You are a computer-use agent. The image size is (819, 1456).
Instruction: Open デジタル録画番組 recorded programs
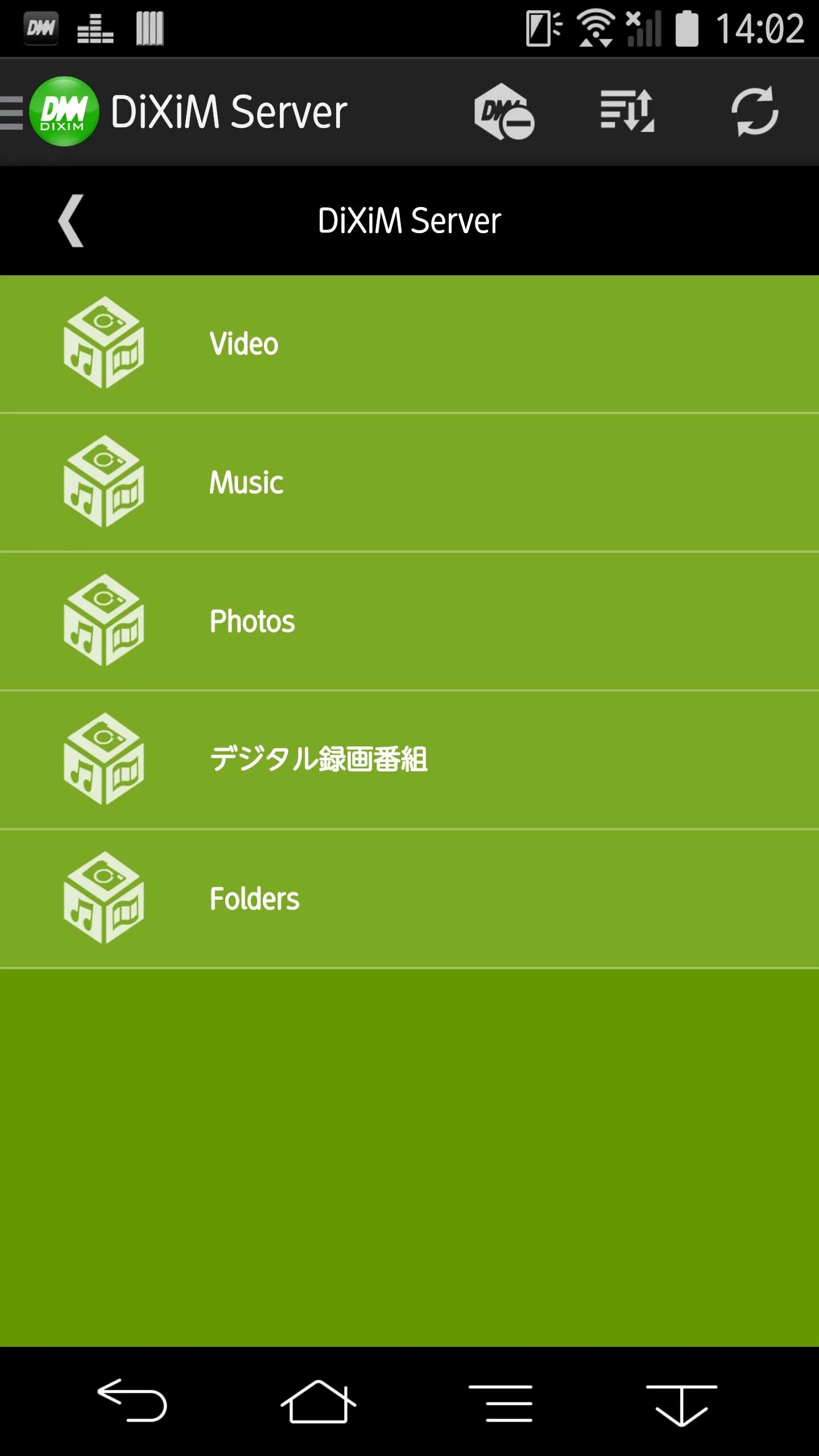[x=409, y=760]
